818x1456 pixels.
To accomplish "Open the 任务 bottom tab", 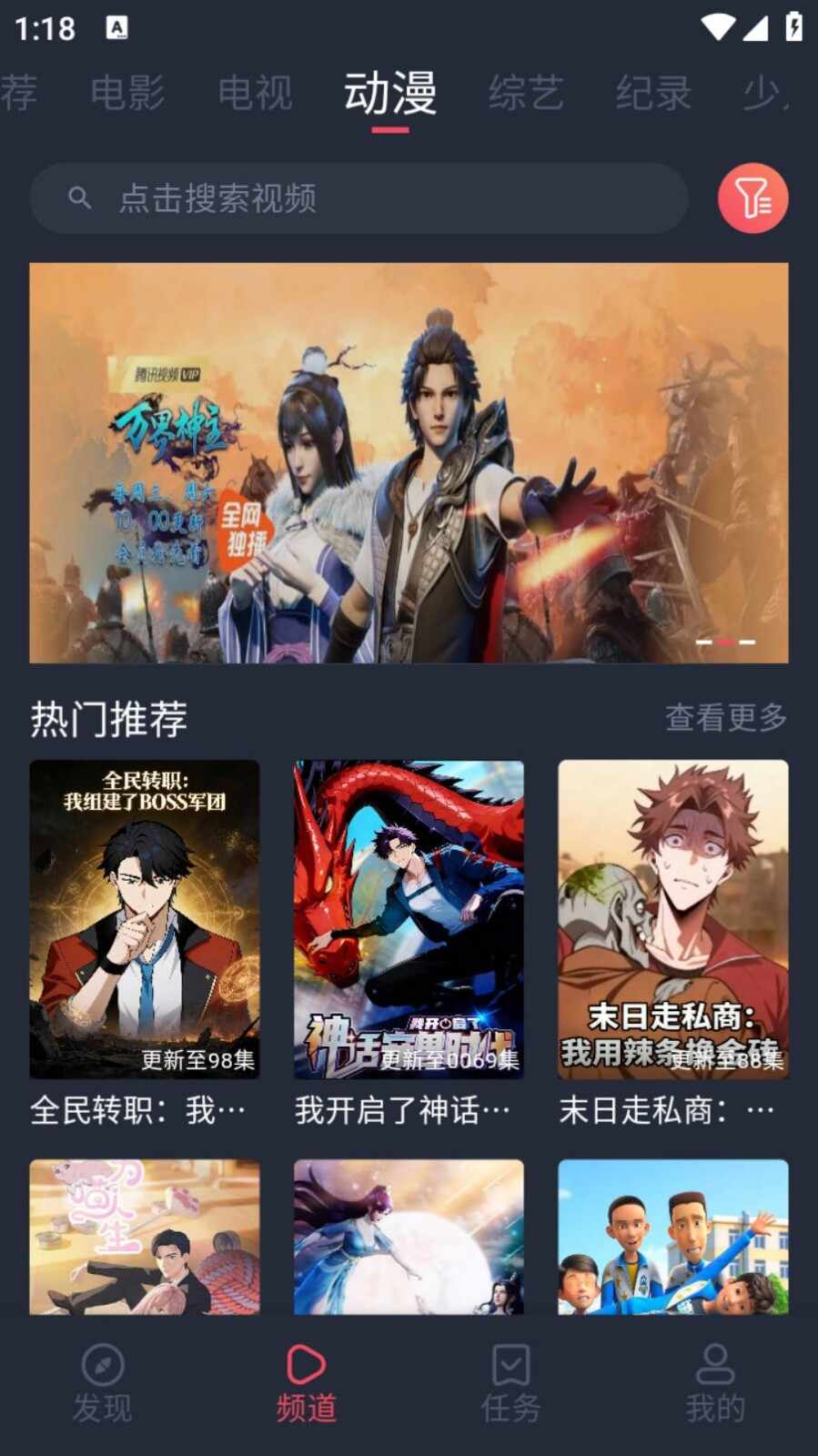I will [x=510, y=1383].
